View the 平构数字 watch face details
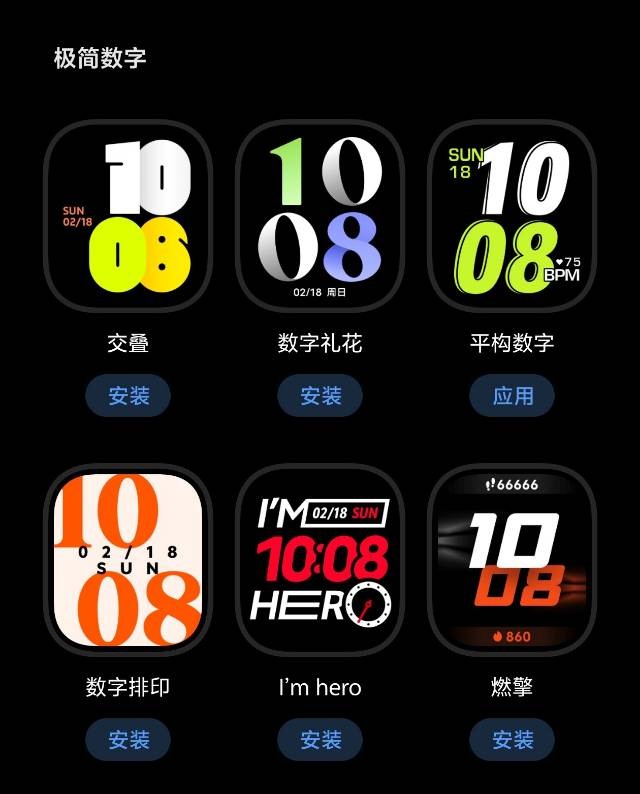The image size is (640, 794). (x=512, y=216)
